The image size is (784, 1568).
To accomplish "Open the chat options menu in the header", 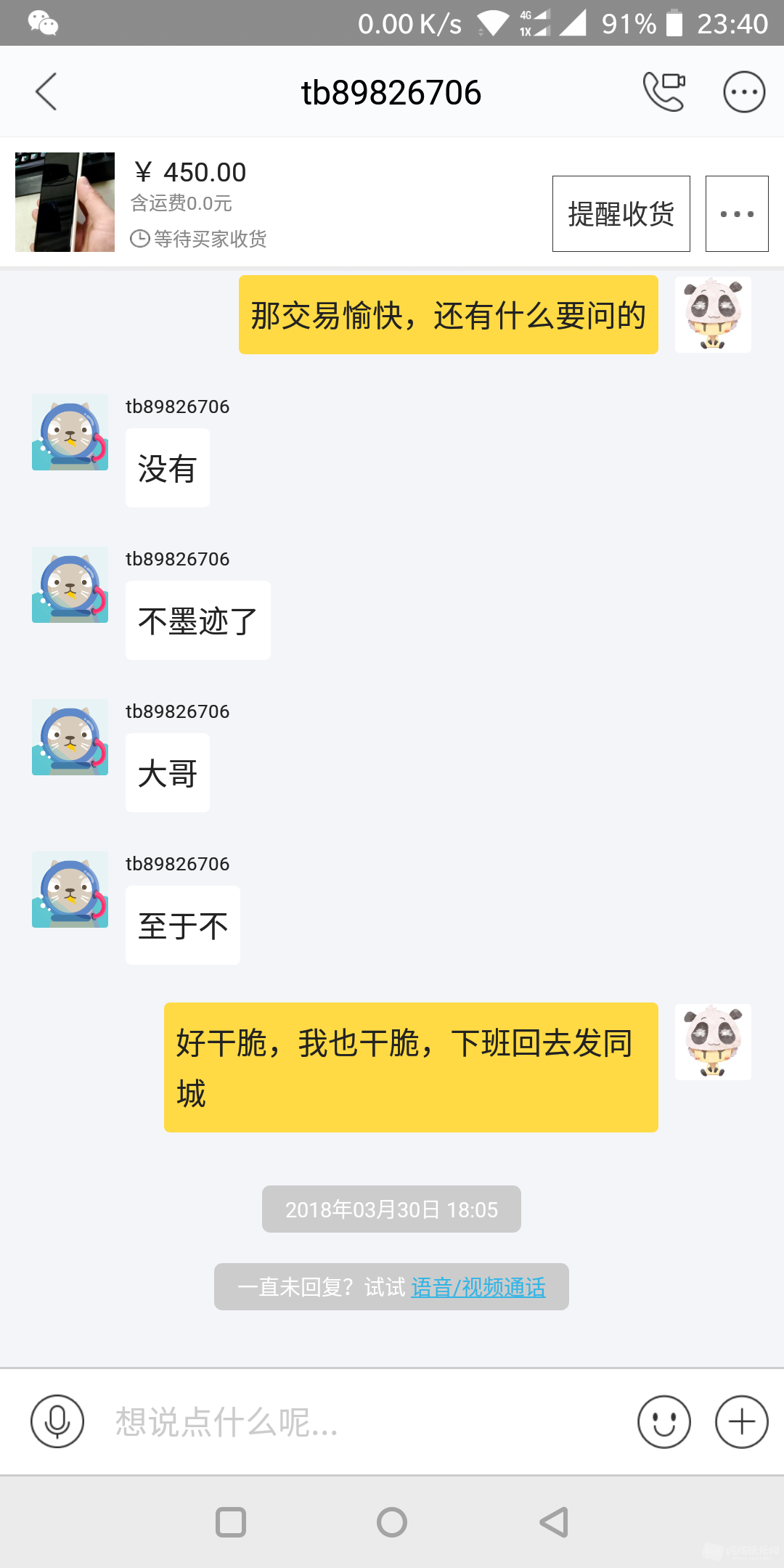I will [744, 92].
